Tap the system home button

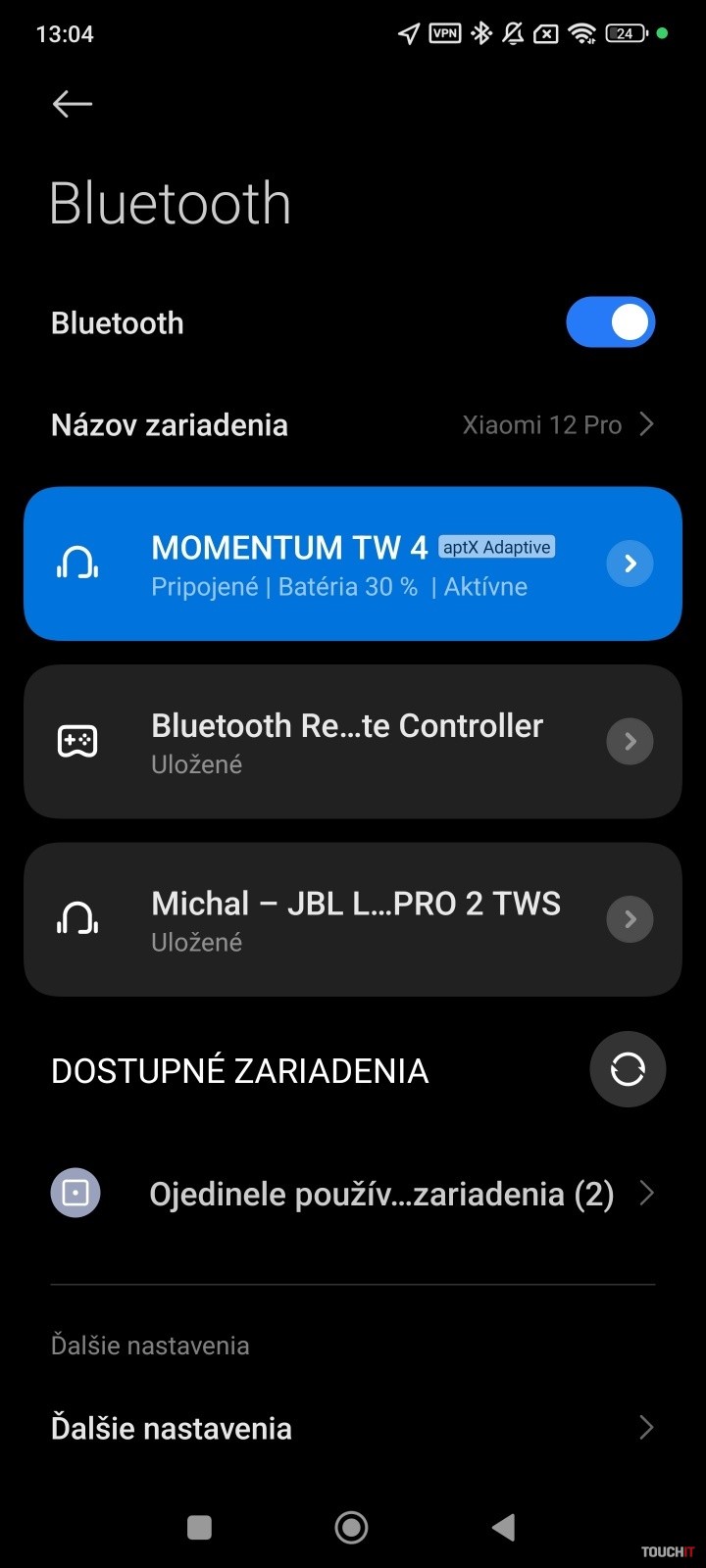[x=351, y=1527]
